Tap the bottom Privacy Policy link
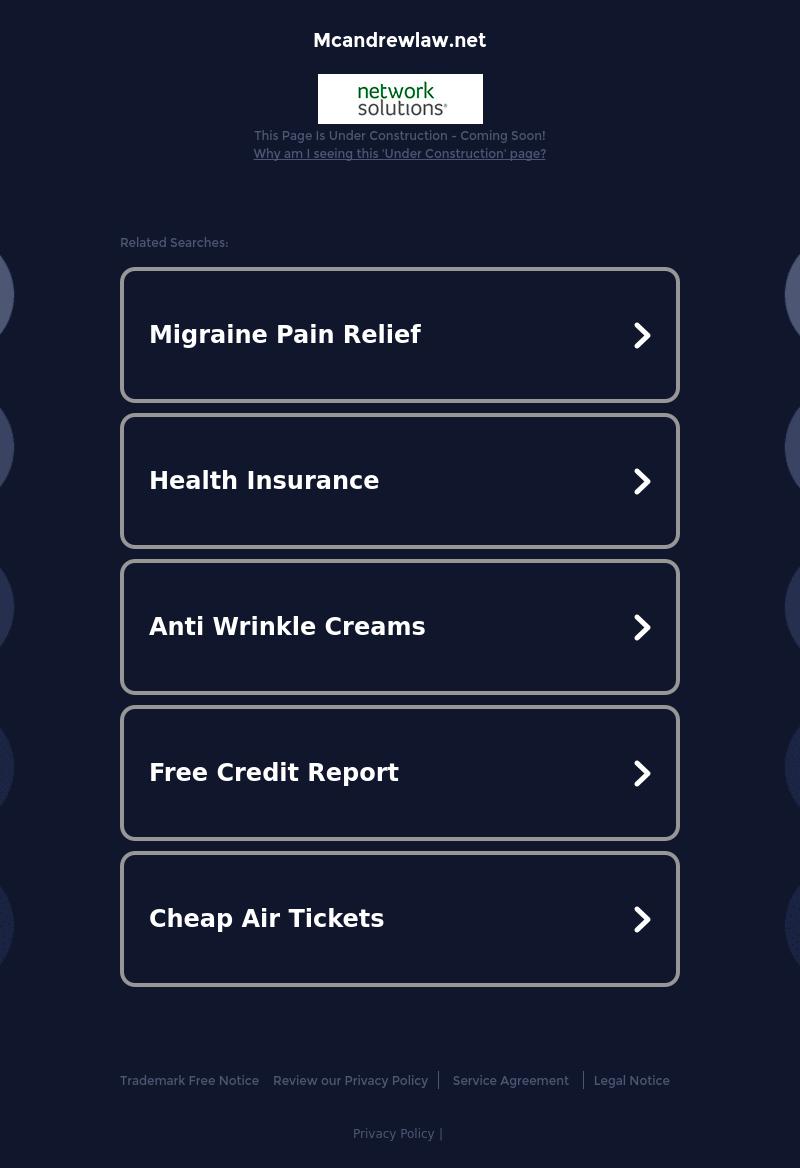Viewport: 800px width, 1168px height. [x=393, y=1134]
